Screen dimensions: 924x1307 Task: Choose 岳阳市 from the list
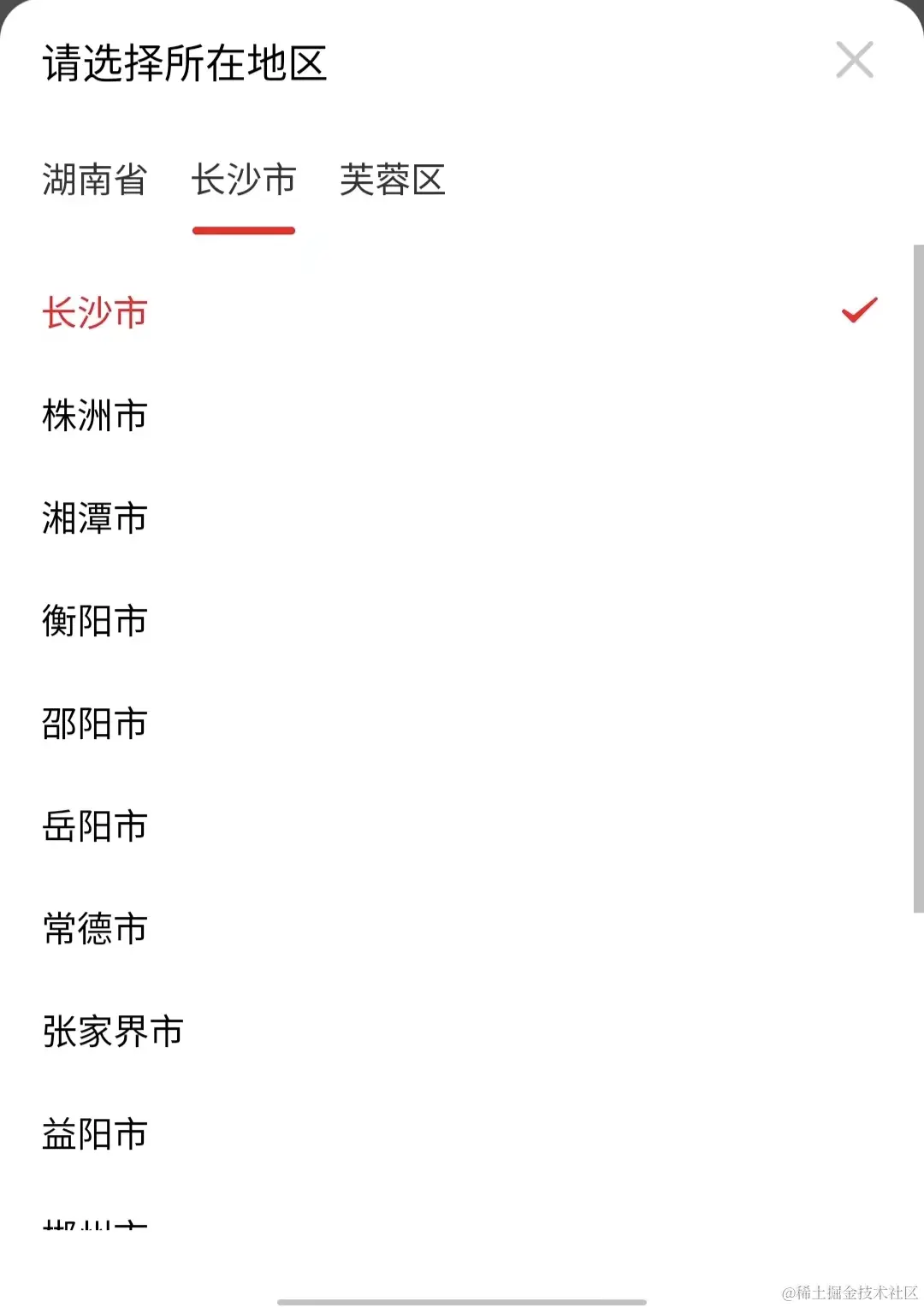pos(95,826)
